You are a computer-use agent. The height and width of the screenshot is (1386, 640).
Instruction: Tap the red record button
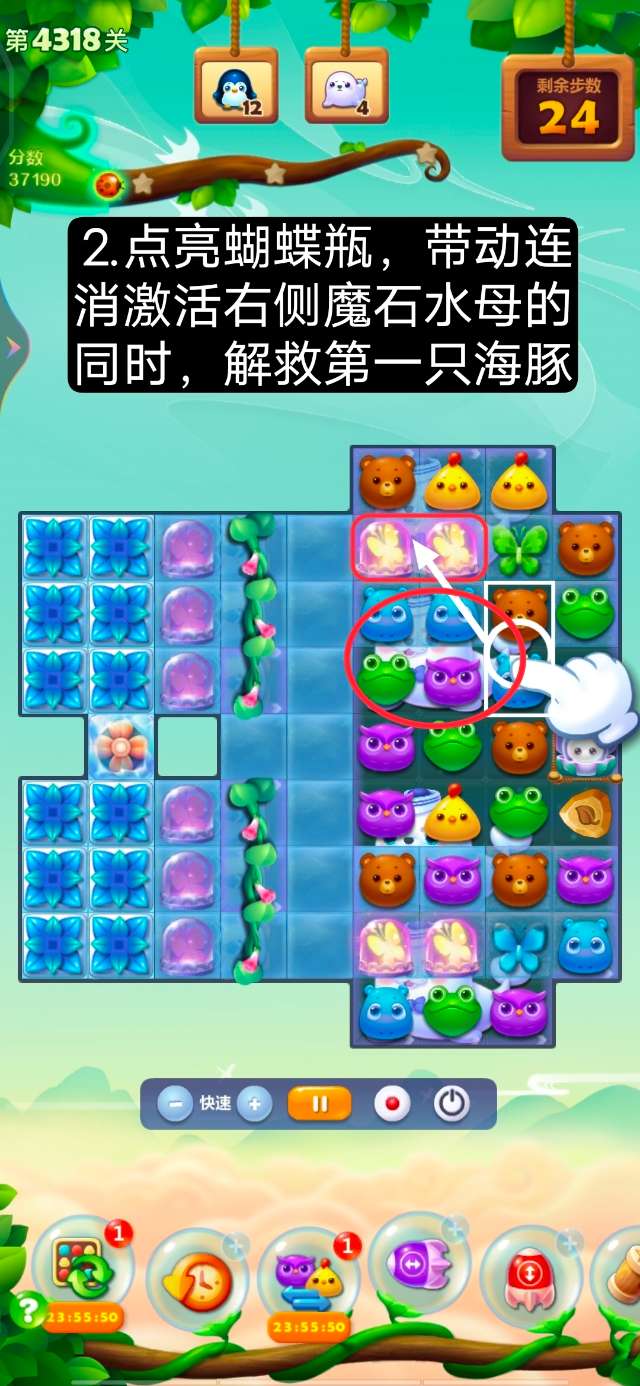[392, 1104]
